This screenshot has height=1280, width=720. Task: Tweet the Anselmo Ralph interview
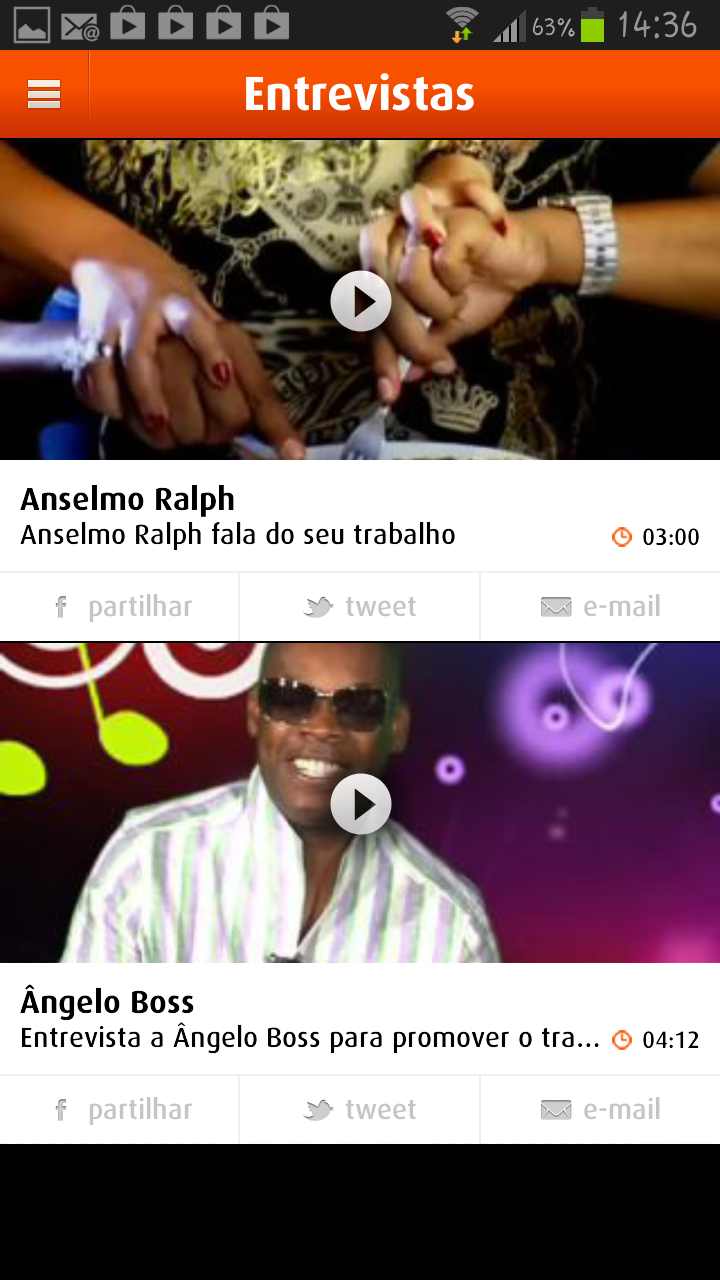pyautogui.click(x=360, y=607)
